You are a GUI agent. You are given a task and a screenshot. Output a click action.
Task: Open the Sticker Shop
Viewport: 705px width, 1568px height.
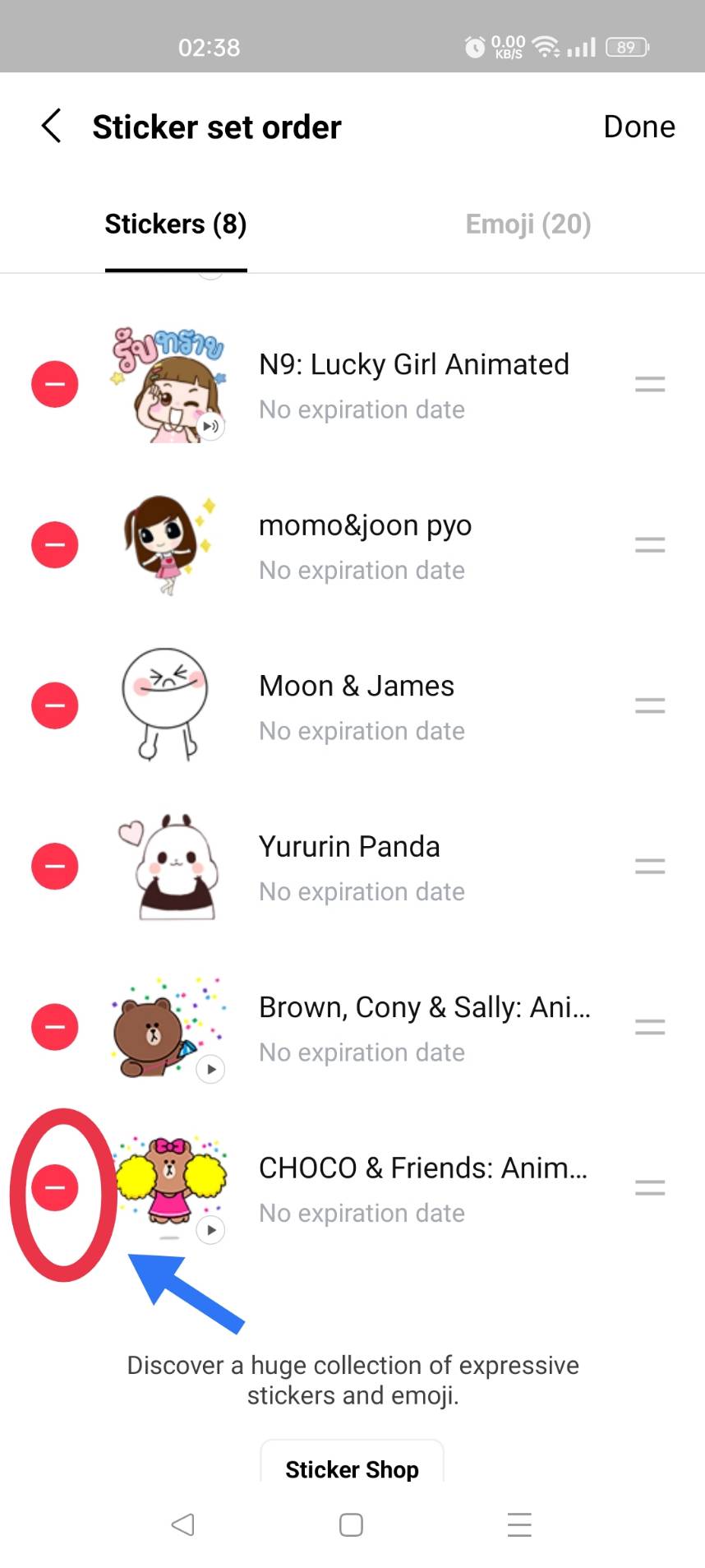352,1469
